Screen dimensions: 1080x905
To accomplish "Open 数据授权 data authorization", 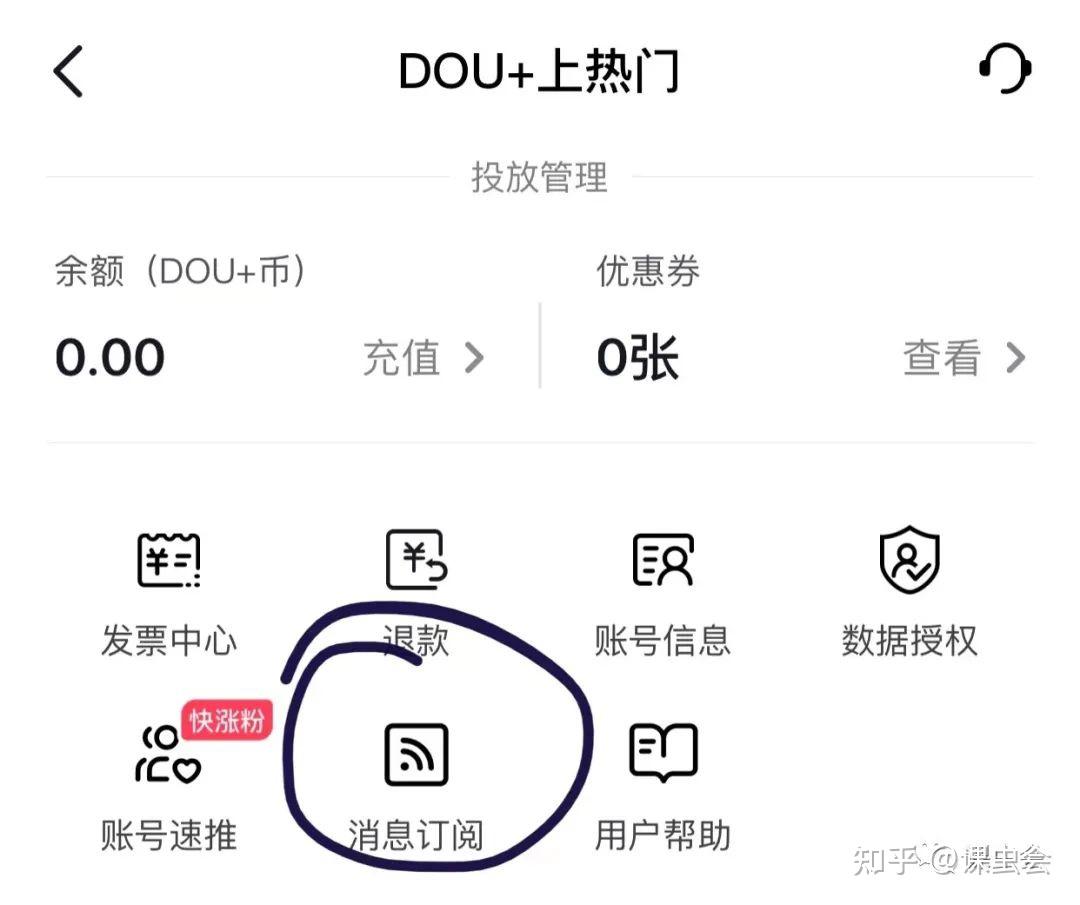I will point(909,590).
